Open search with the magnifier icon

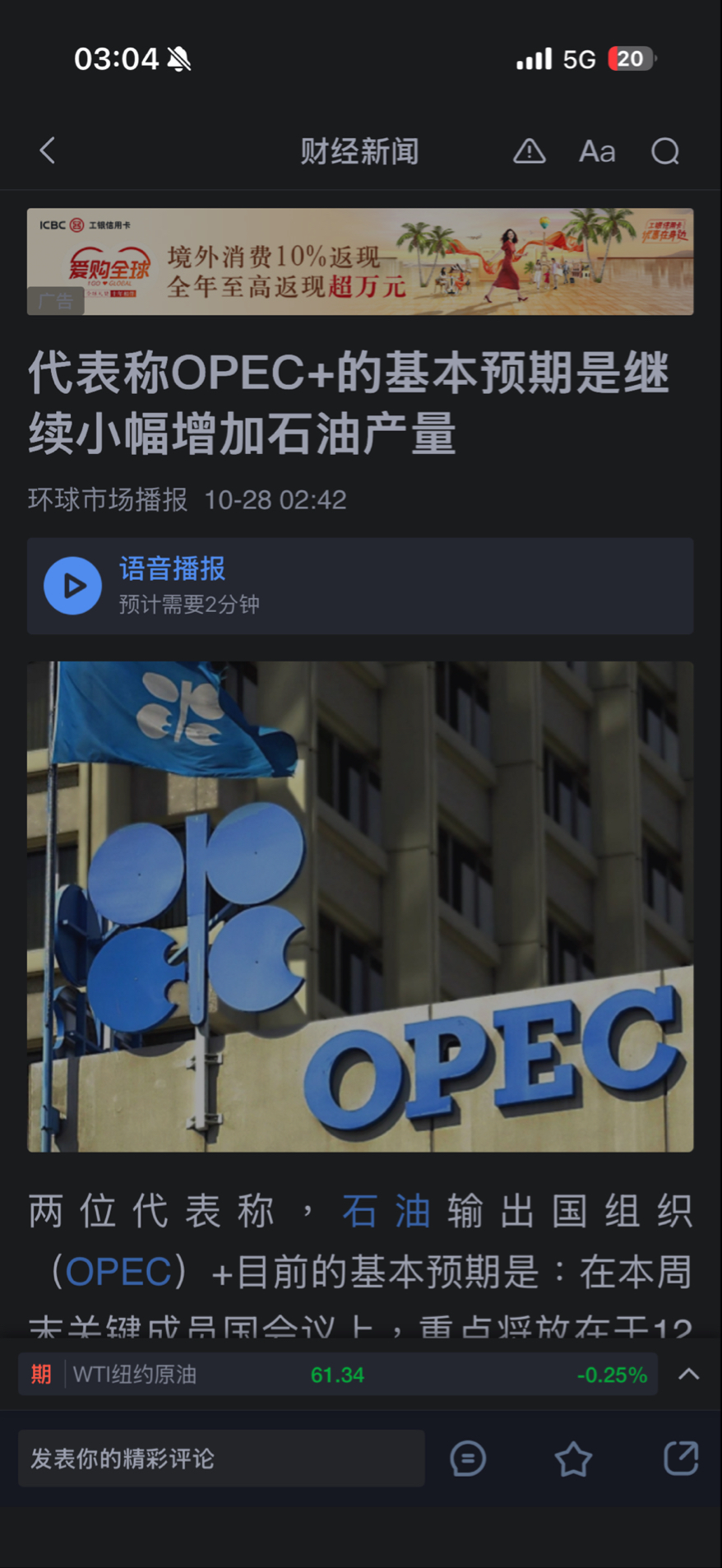tap(665, 151)
